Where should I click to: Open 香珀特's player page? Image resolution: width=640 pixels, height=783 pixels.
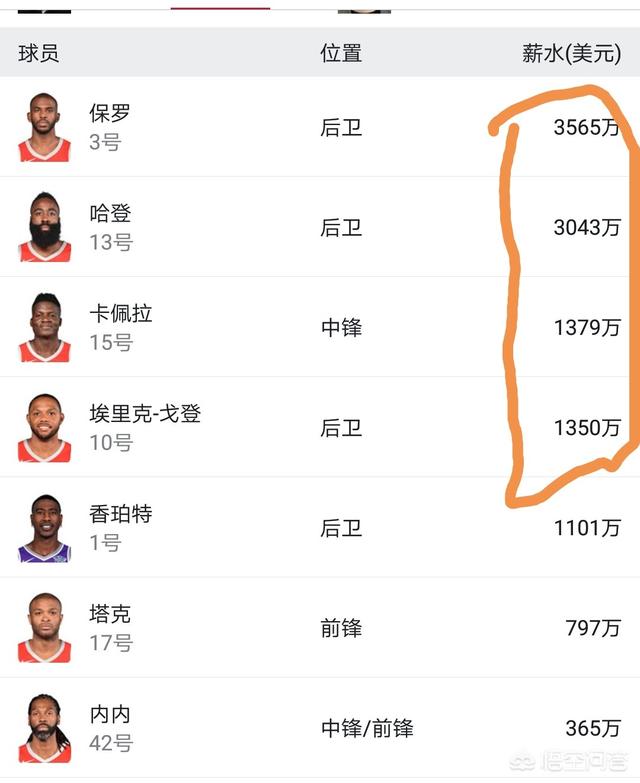pos(120,514)
